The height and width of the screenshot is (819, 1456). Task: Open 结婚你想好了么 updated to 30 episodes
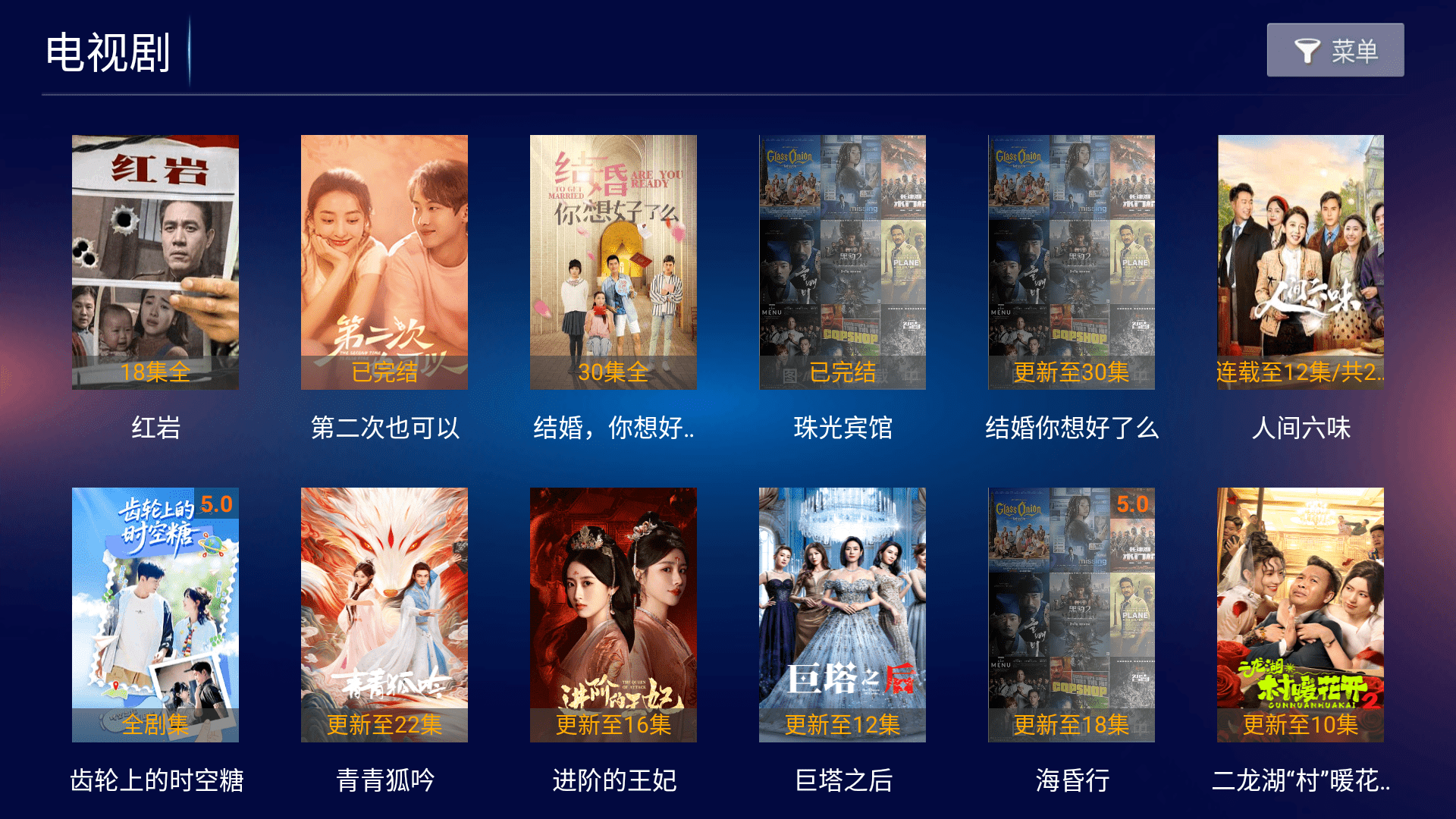[1072, 262]
